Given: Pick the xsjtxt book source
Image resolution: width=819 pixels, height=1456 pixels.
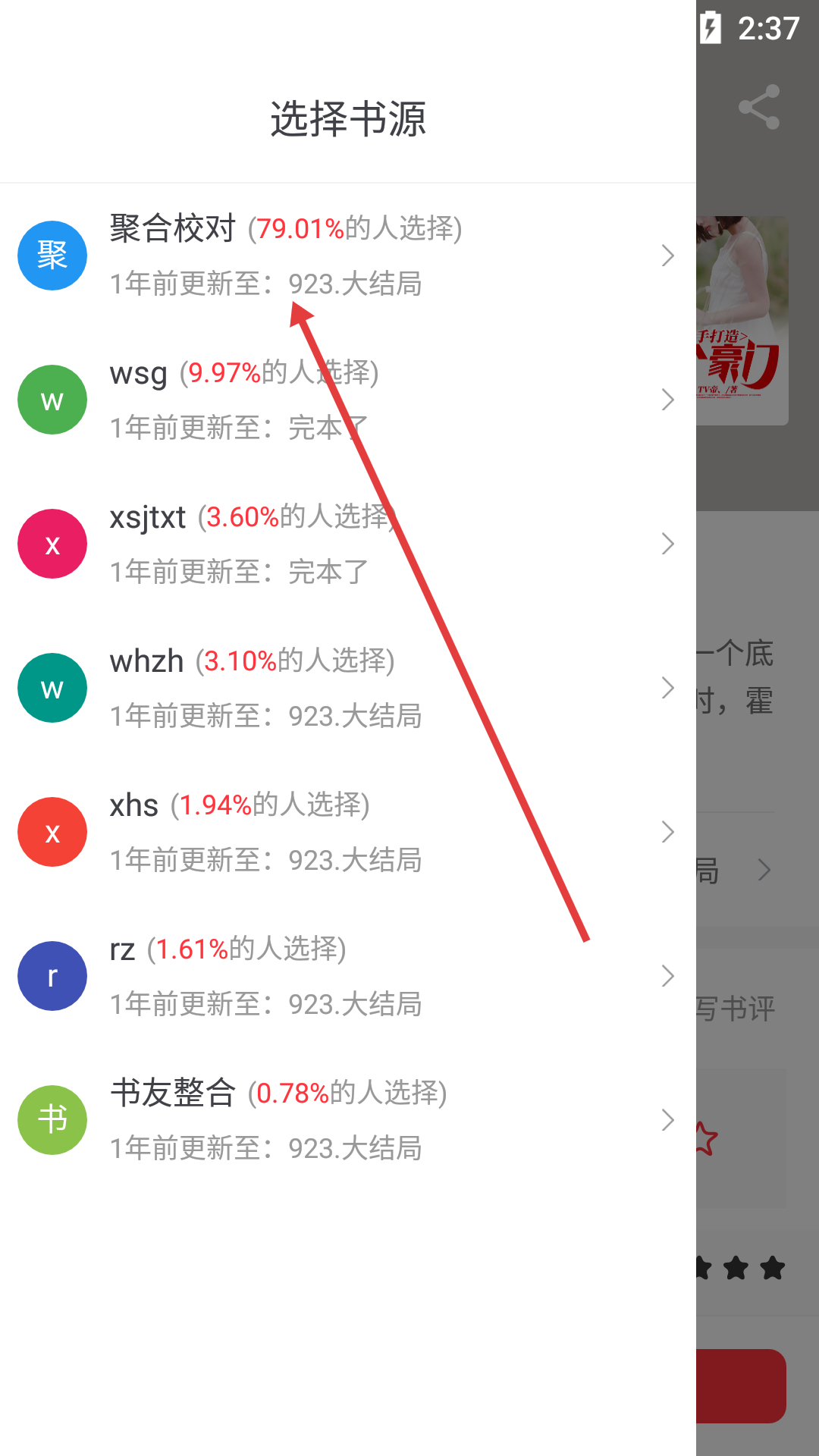Looking at the screenshot, I should (x=348, y=544).
